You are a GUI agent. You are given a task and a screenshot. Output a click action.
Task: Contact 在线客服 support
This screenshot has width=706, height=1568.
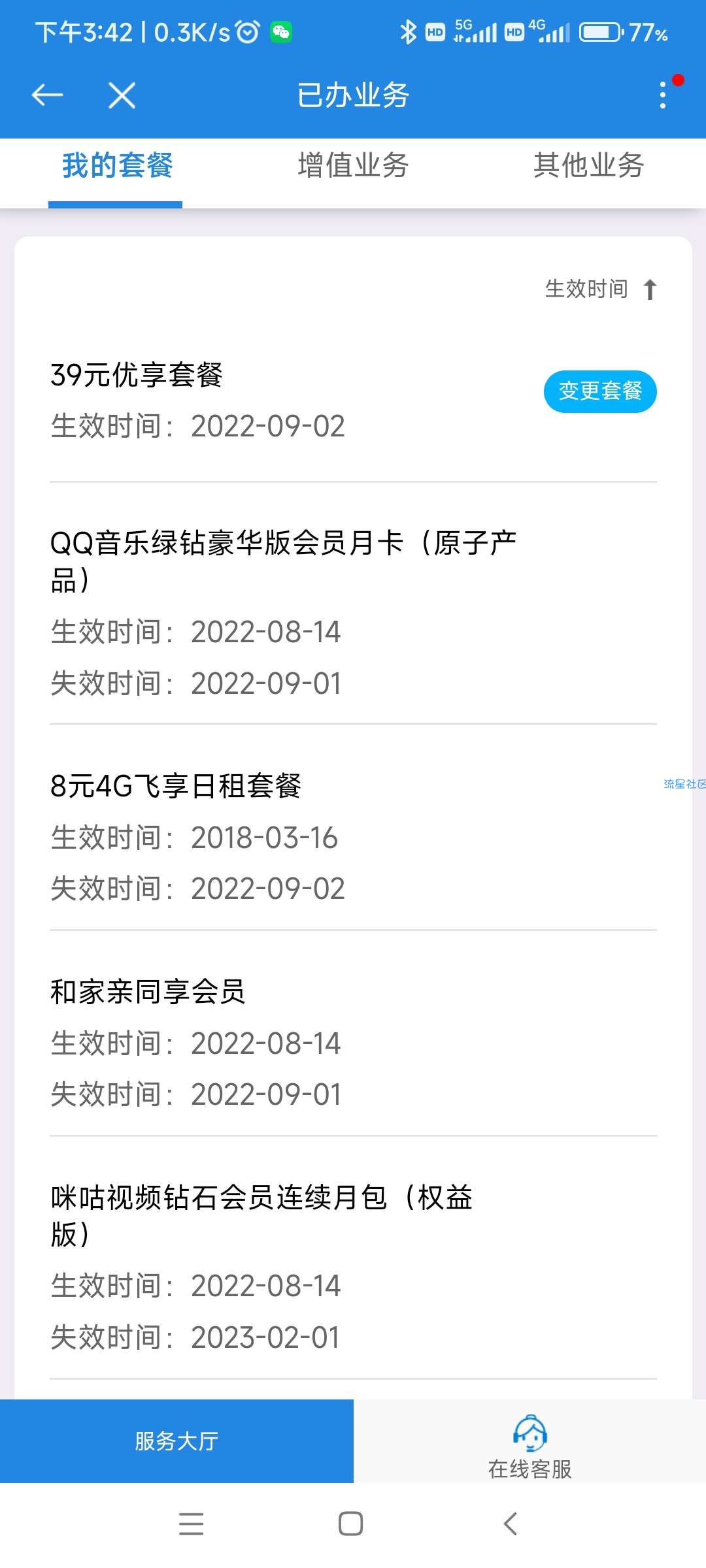point(529,1441)
